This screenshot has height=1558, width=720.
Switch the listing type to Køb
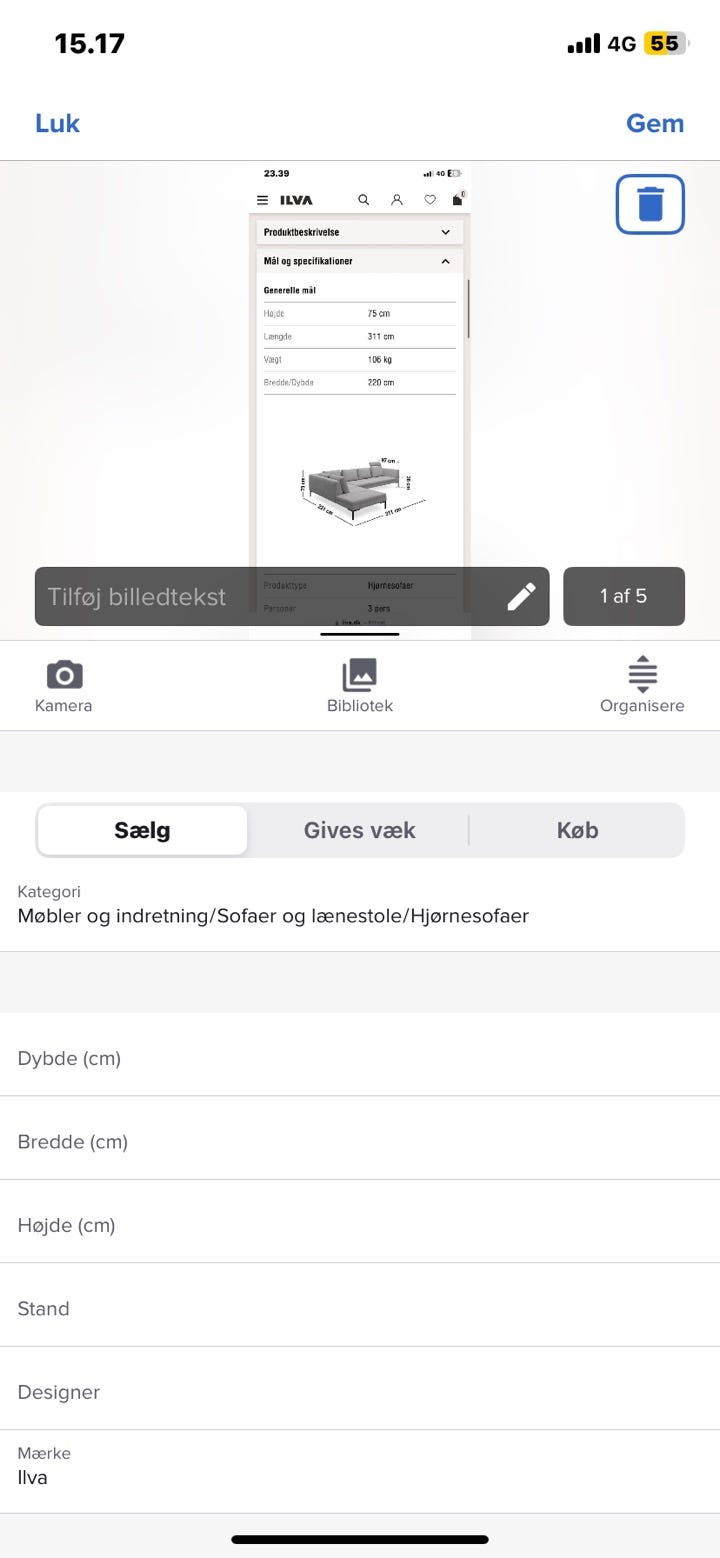pos(577,829)
